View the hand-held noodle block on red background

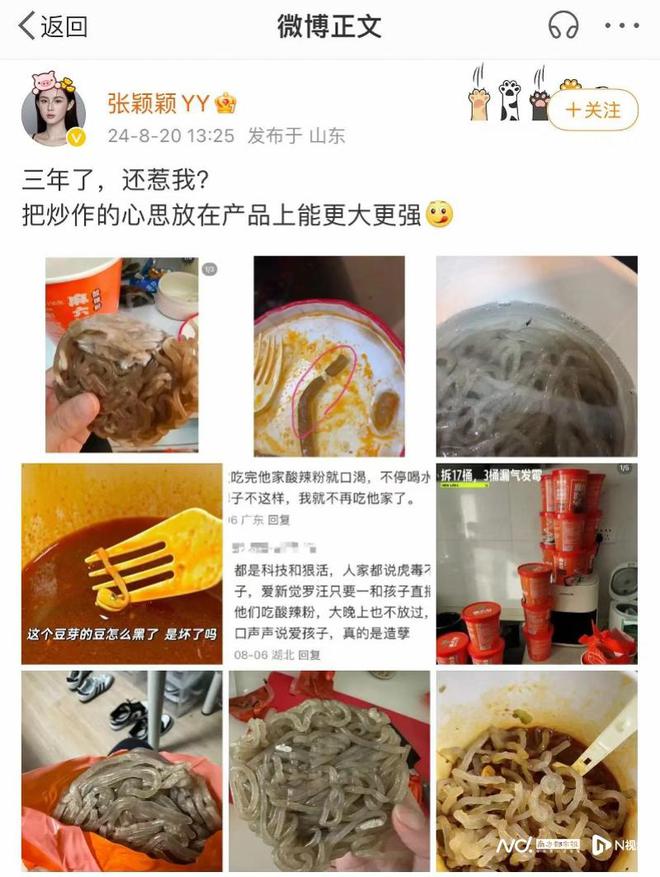click(329, 770)
